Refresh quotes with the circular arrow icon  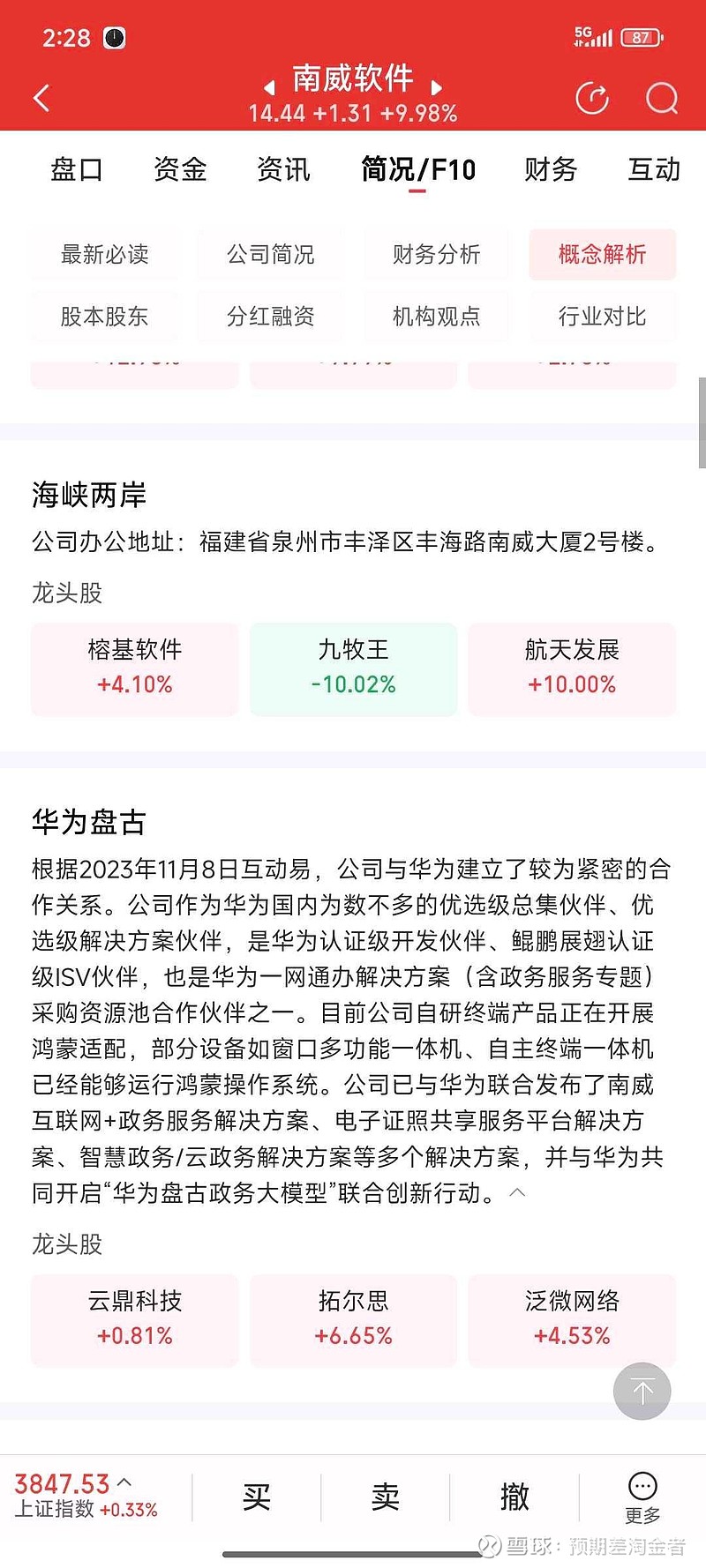click(592, 99)
